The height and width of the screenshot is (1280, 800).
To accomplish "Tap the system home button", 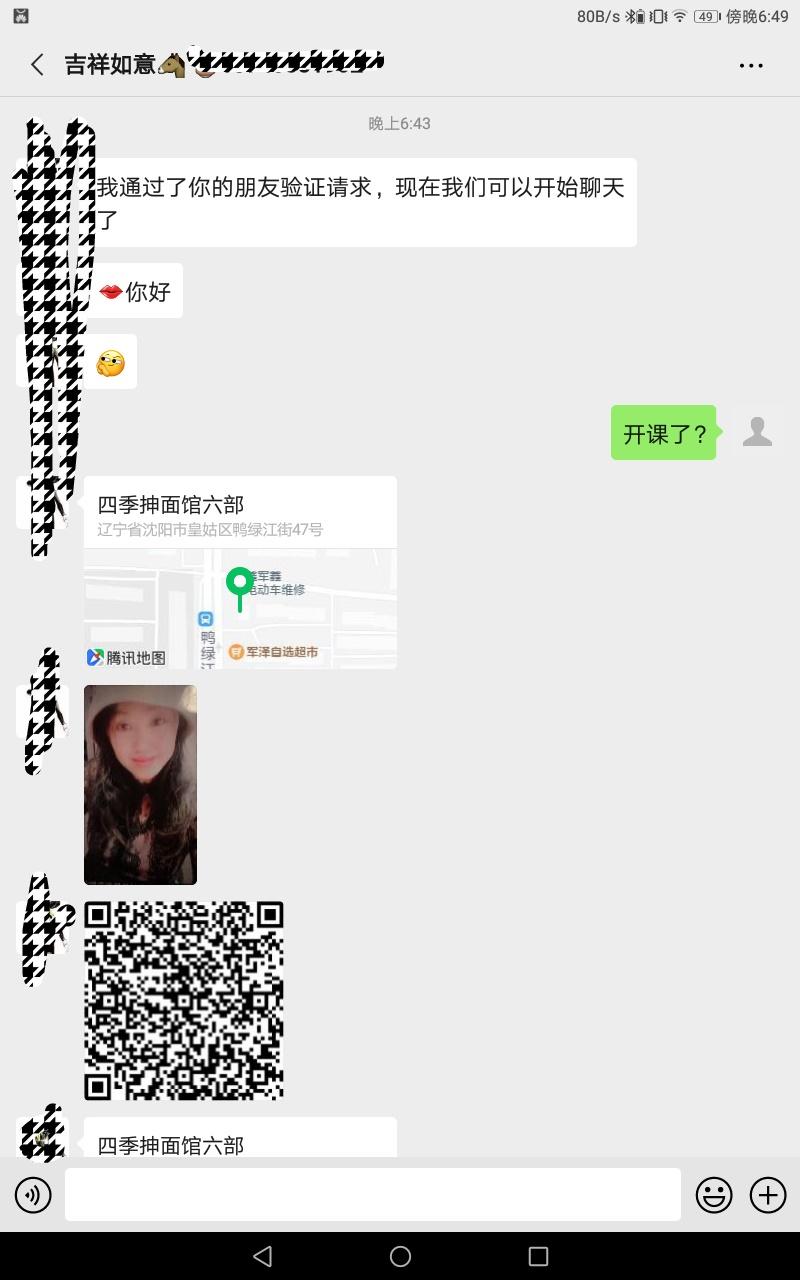I will point(400,1256).
